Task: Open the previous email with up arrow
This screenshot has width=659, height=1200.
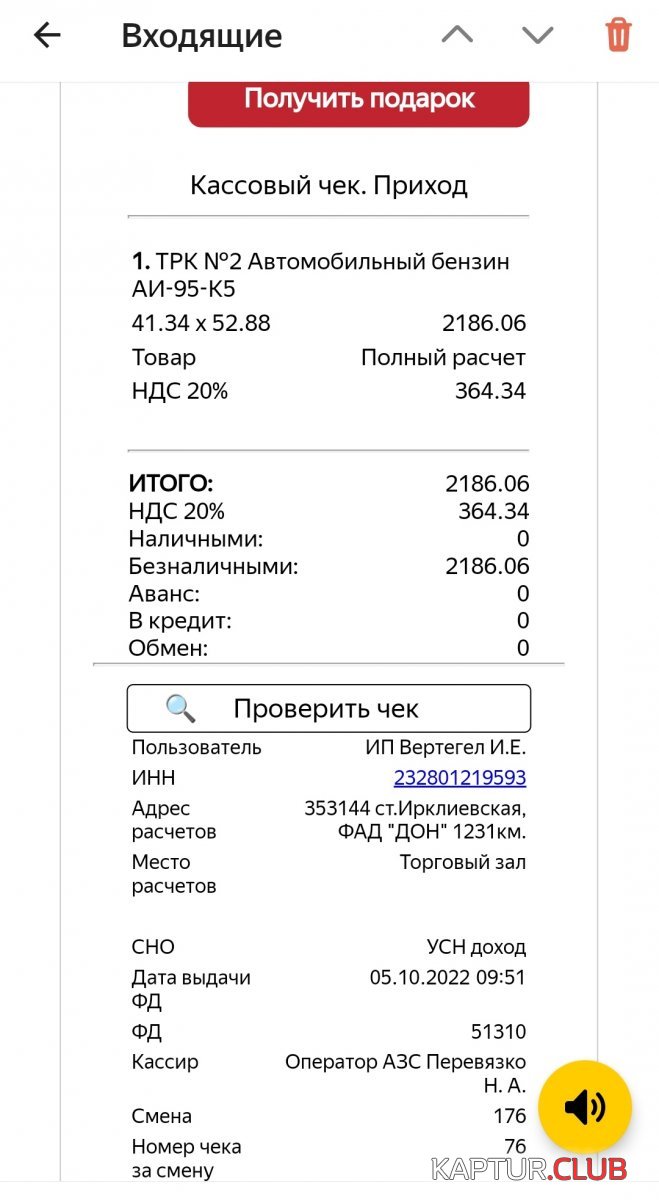Action: (x=458, y=36)
